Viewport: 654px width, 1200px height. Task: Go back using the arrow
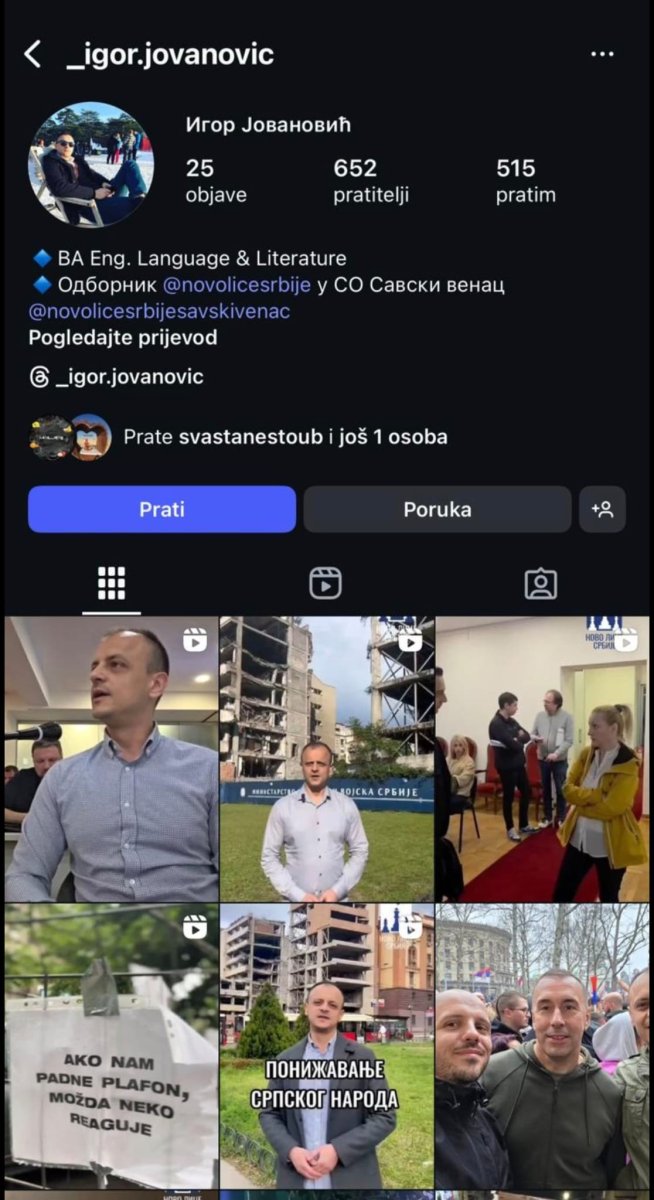pyautogui.click(x=33, y=54)
